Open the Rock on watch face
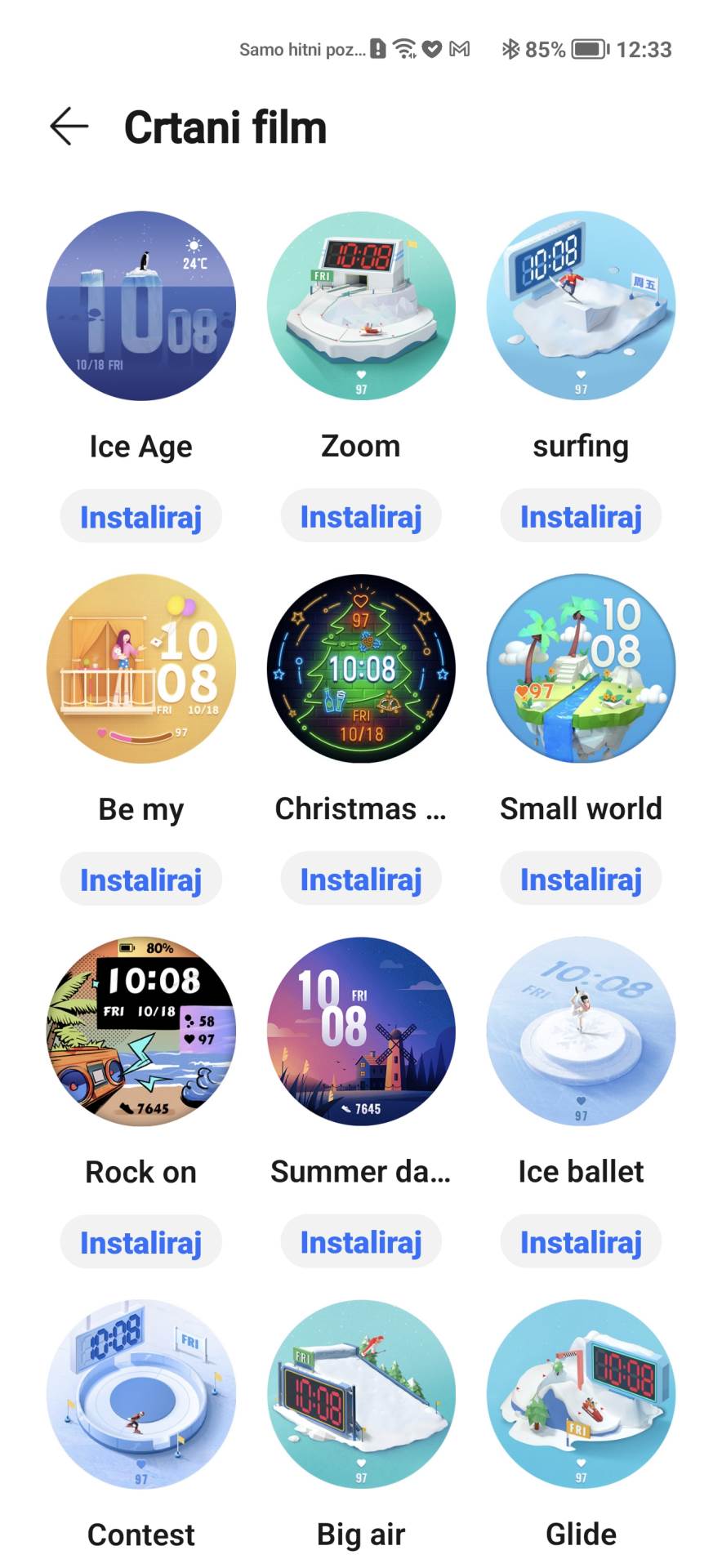Viewport: 722px width, 1568px height. coord(140,1031)
